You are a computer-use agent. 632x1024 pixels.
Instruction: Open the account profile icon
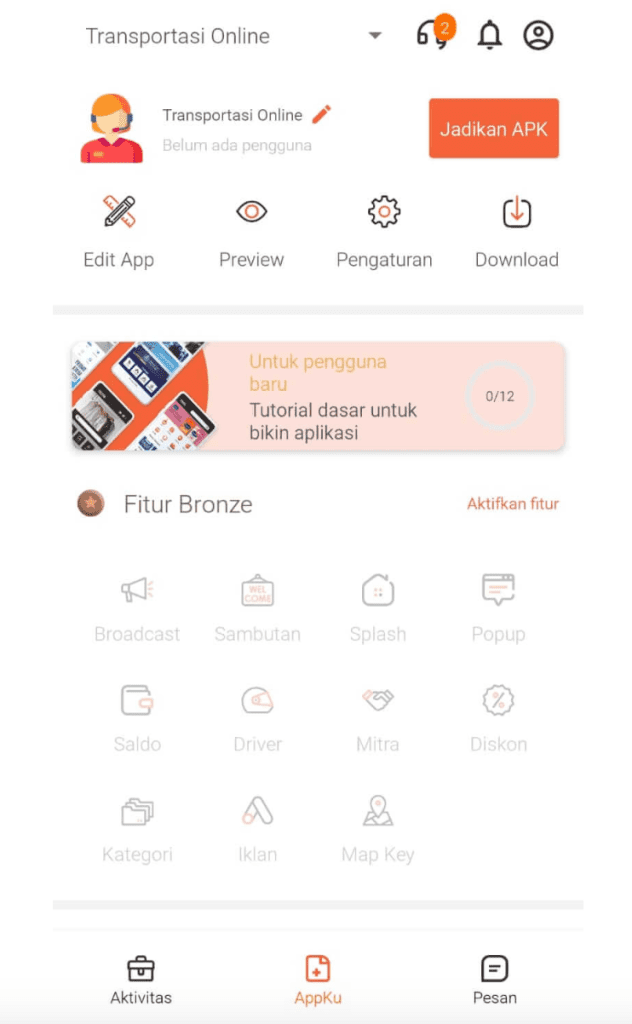[x=538, y=36]
